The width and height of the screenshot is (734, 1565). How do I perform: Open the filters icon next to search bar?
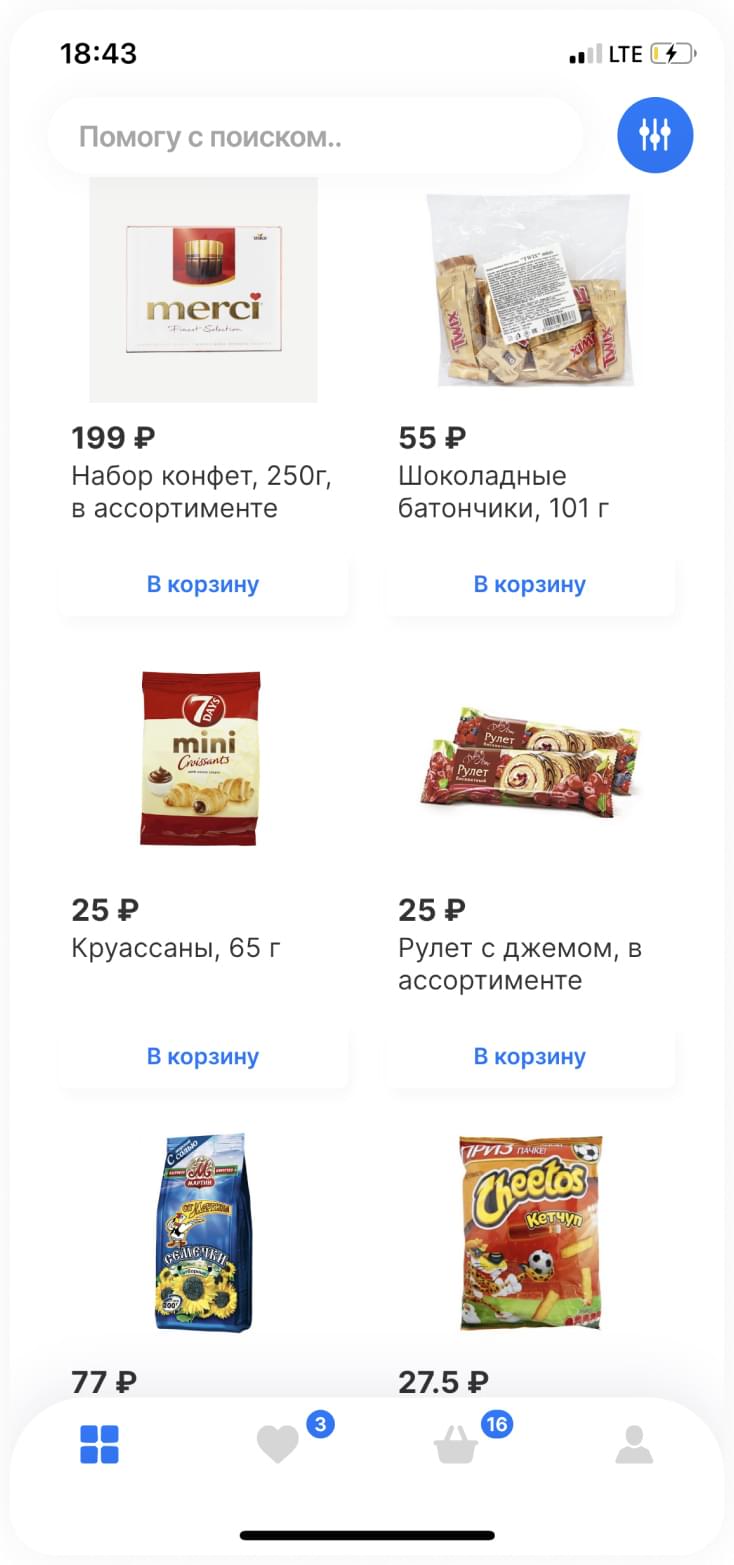pyautogui.click(x=655, y=135)
